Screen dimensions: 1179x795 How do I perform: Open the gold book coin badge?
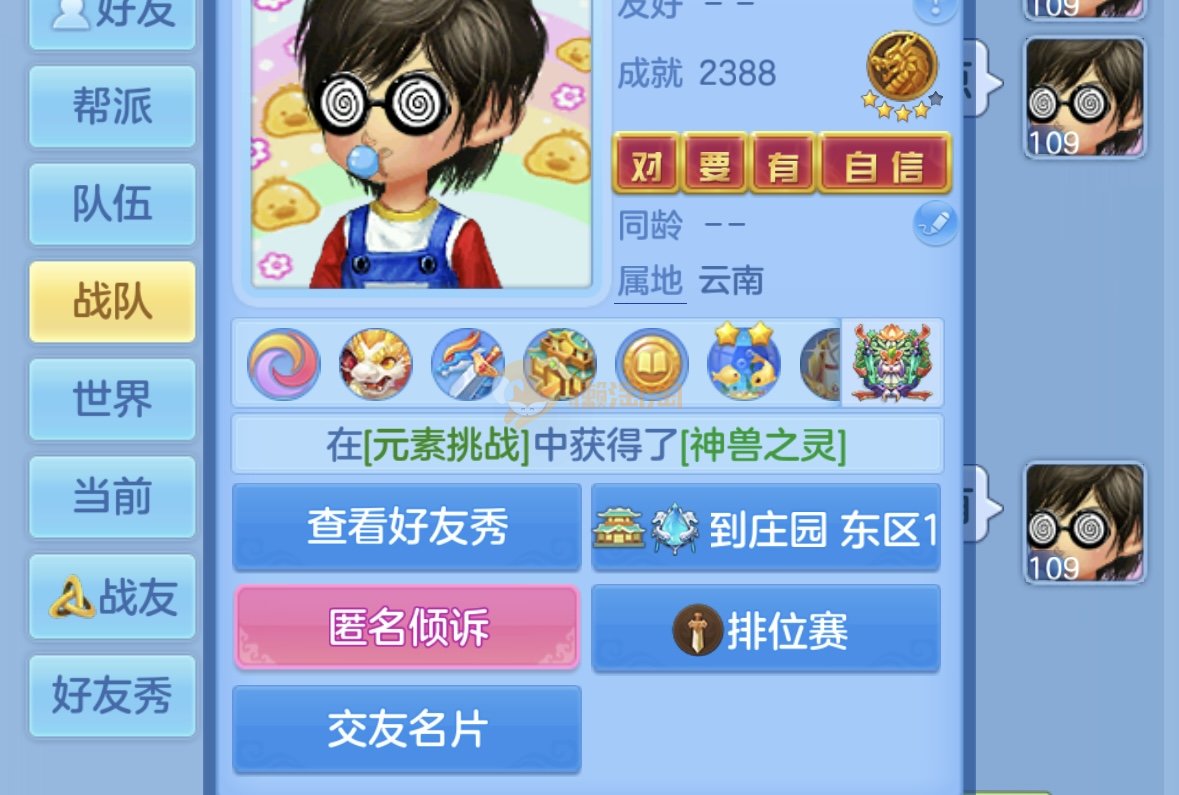[x=651, y=364]
